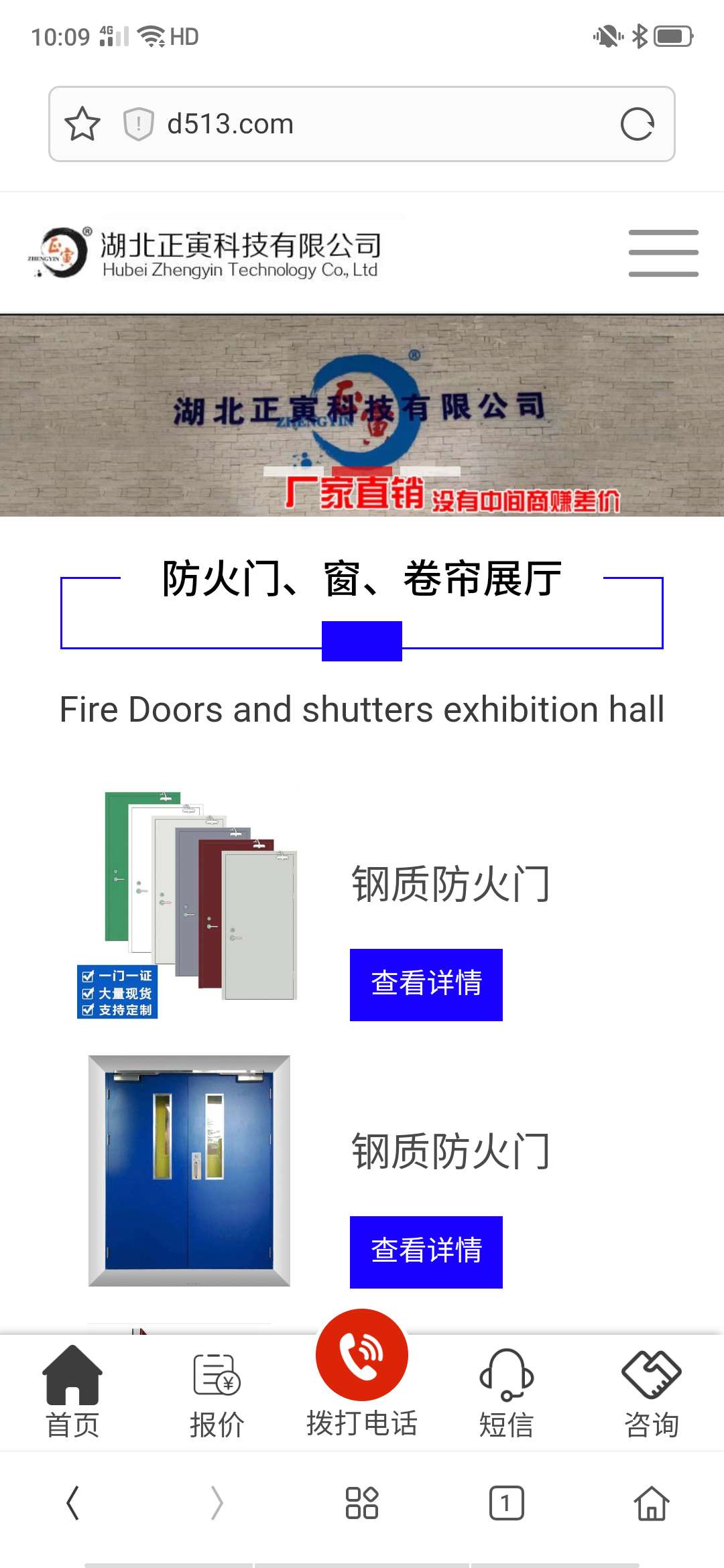Open the hamburger navigation menu

click(x=663, y=253)
